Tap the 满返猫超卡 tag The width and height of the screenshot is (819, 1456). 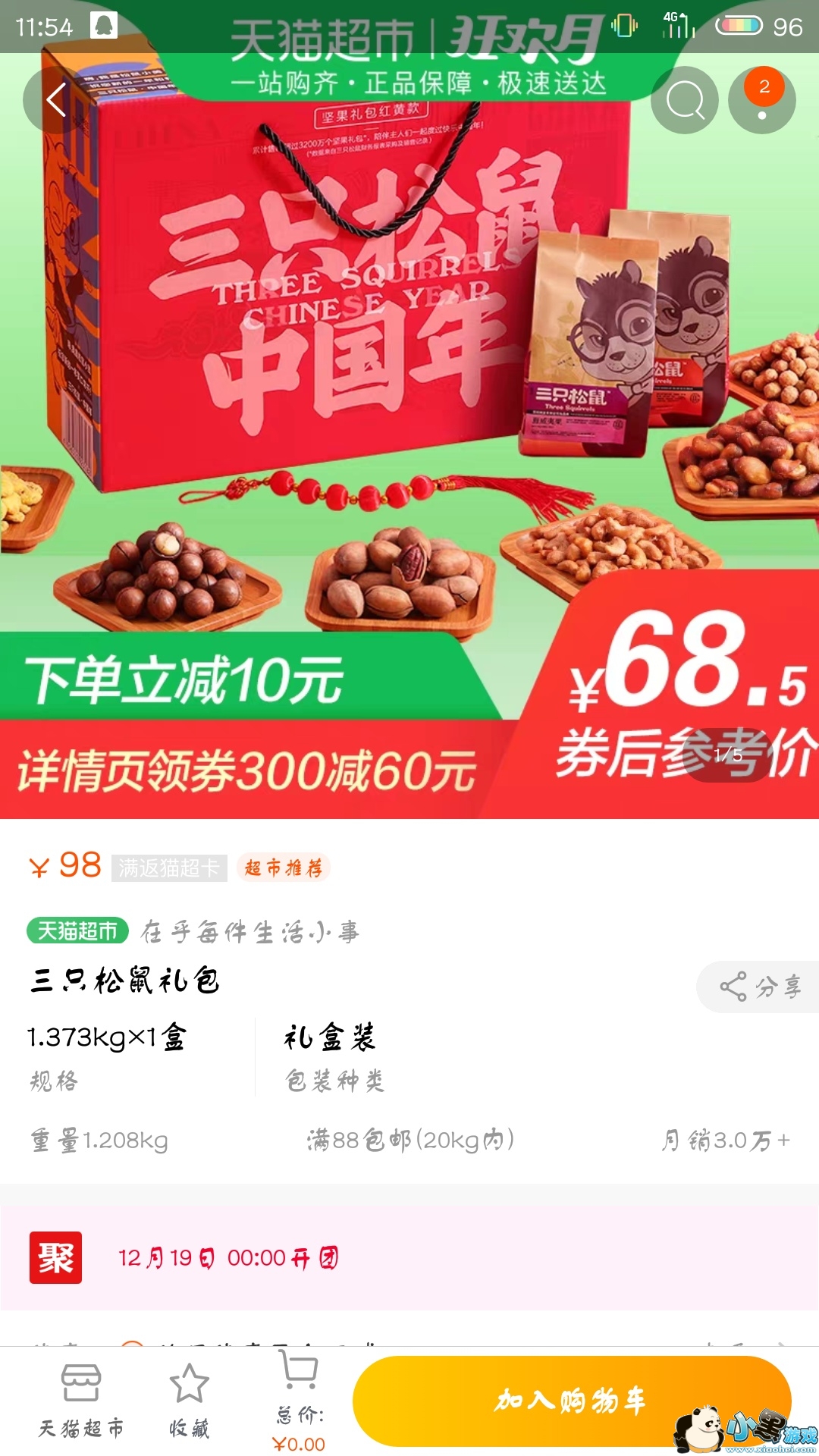(169, 868)
